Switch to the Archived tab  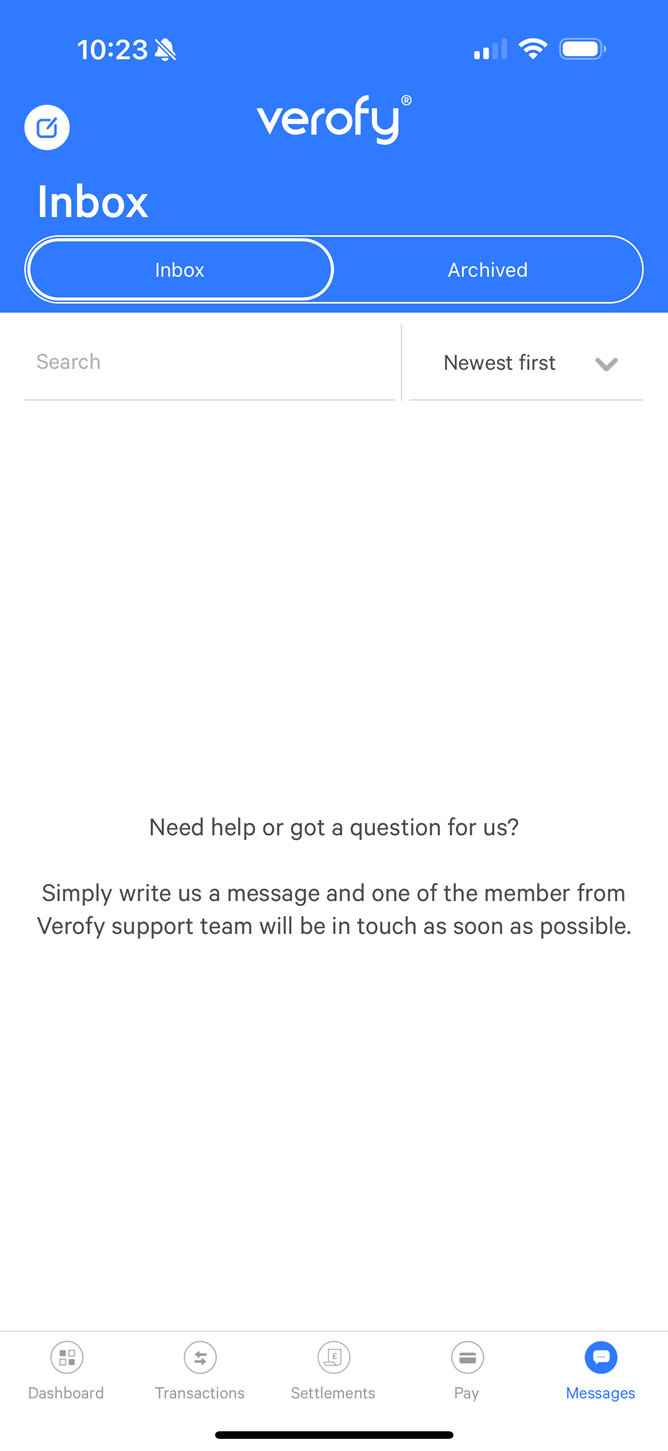pyautogui.click(x=487, y=270)
